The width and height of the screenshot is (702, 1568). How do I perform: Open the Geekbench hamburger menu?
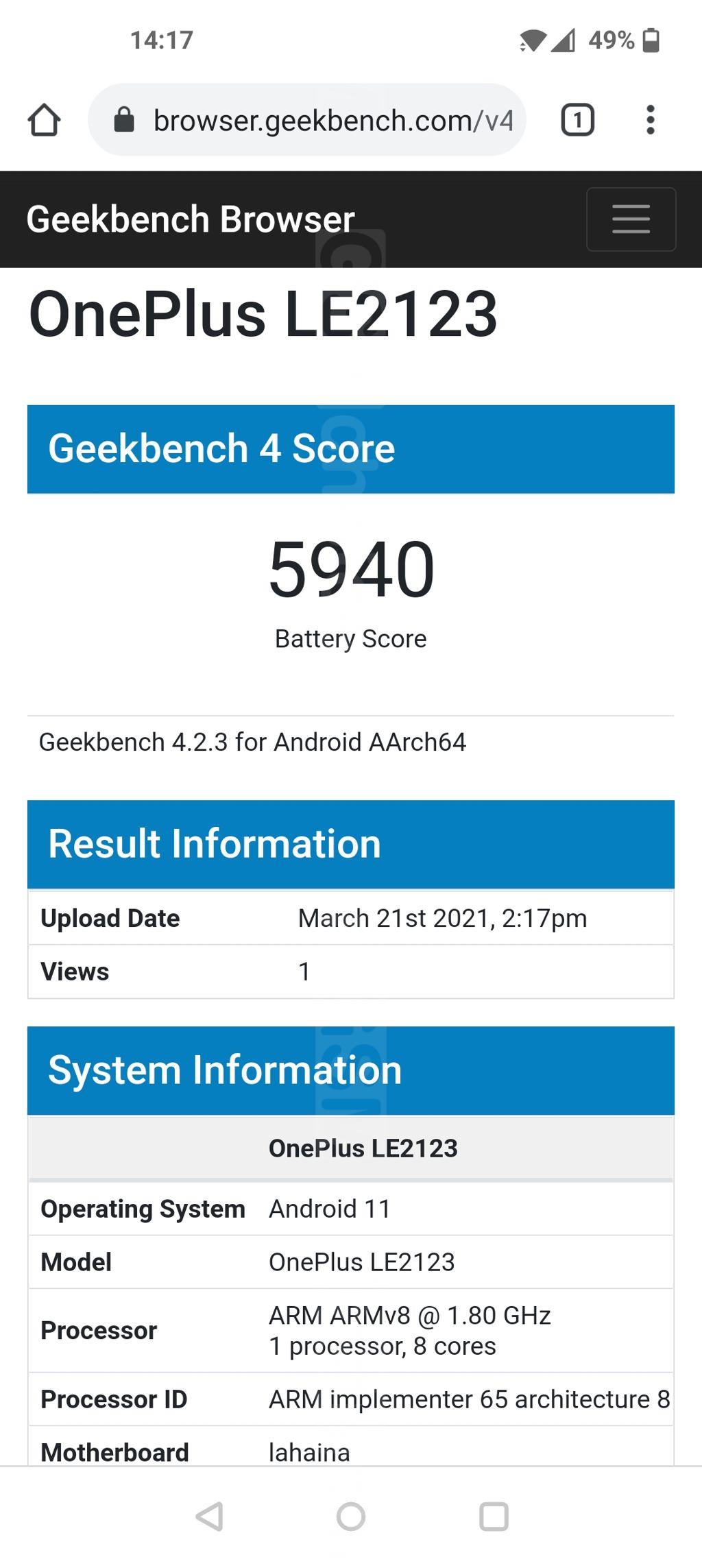coord(631,219)
